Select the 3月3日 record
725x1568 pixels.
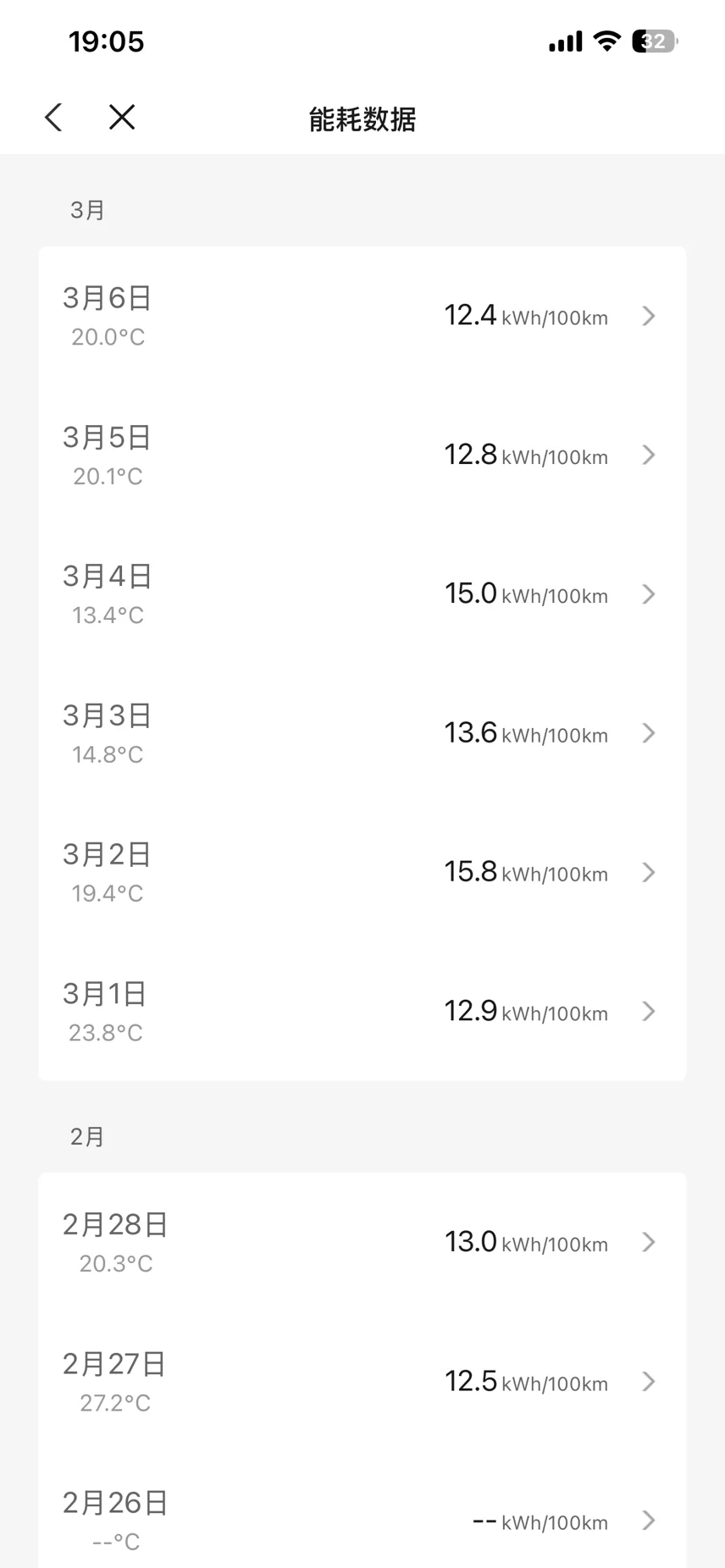point(362,733)
